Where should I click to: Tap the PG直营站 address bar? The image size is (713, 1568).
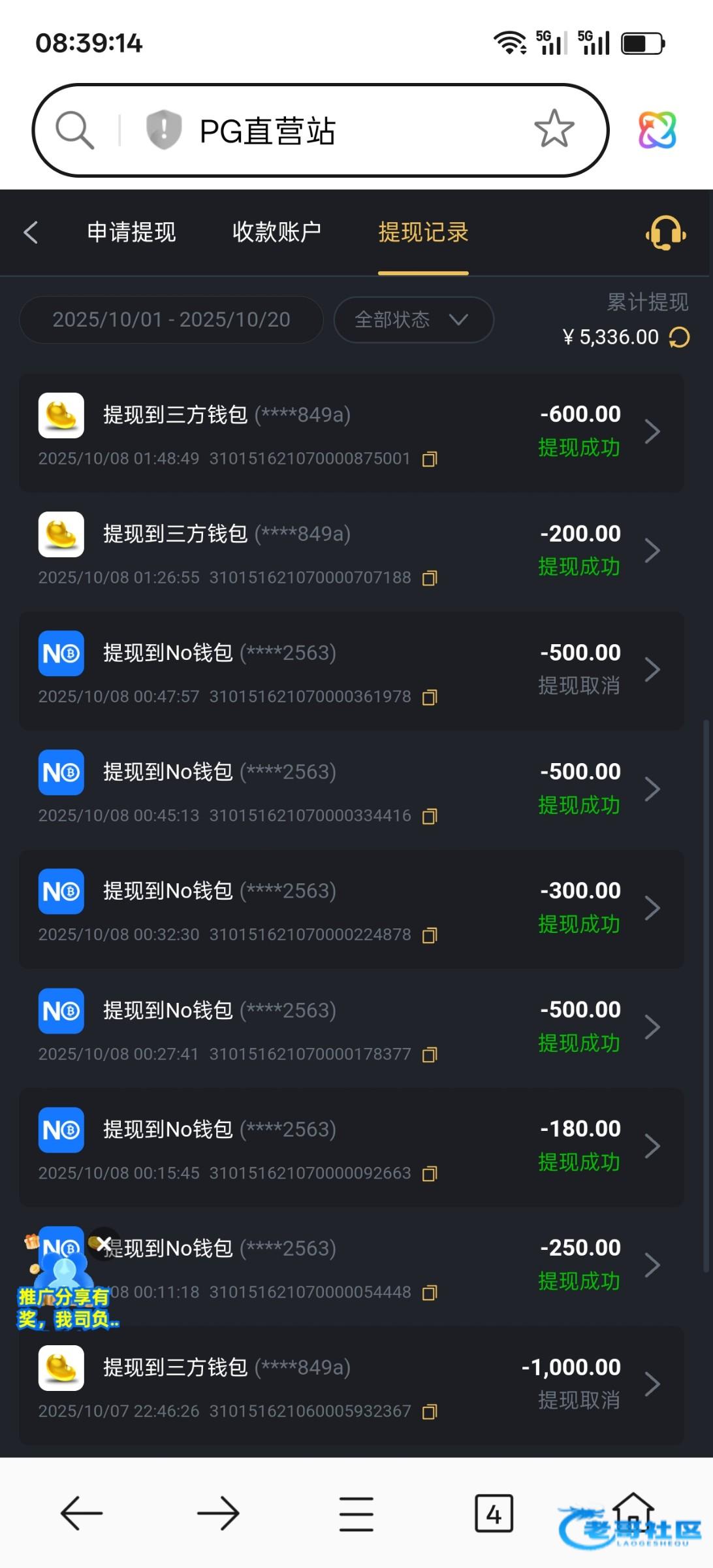tap(326, 131)
